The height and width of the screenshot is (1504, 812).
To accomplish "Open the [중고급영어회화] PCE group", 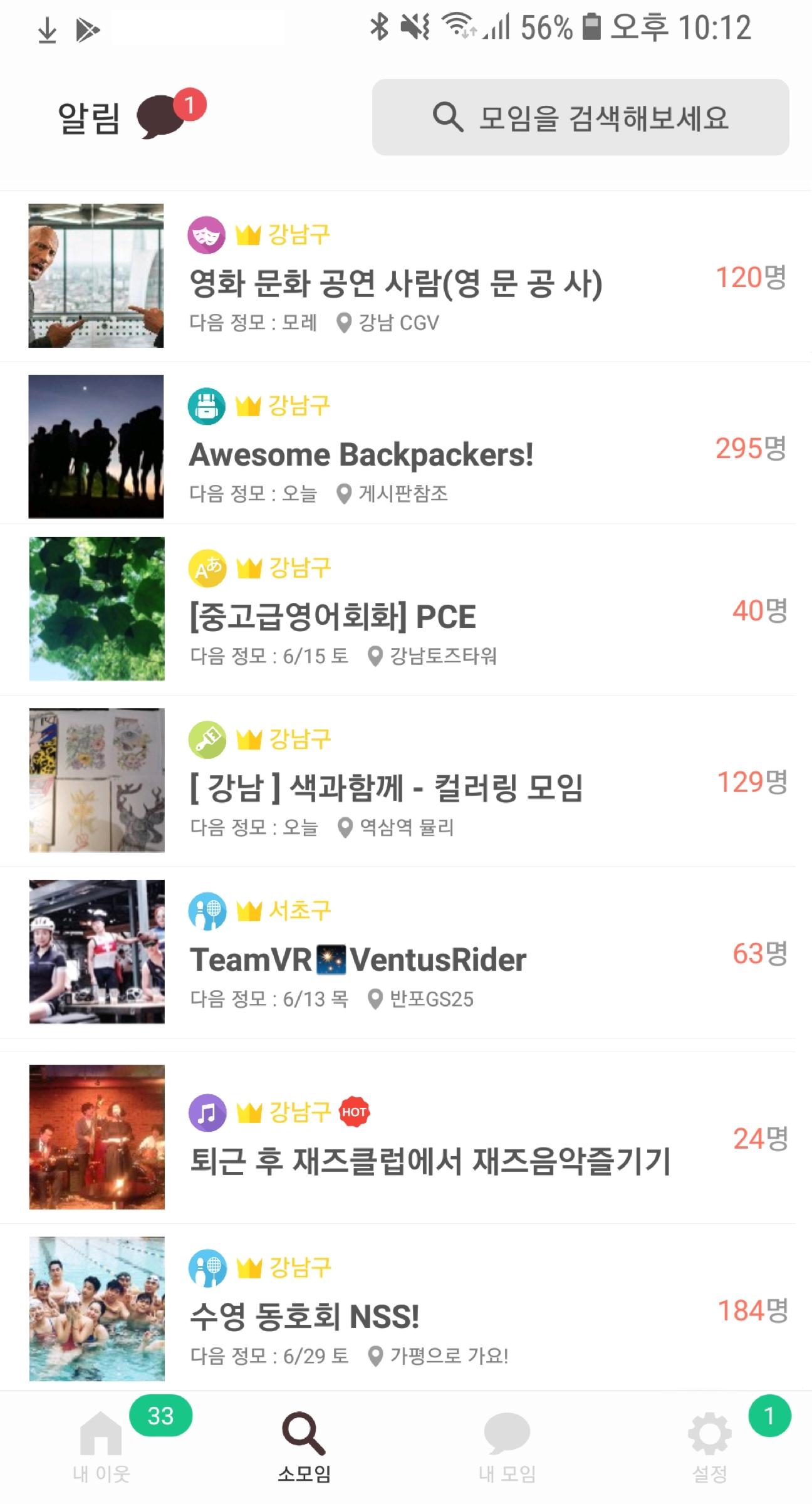I will [406, 609].
